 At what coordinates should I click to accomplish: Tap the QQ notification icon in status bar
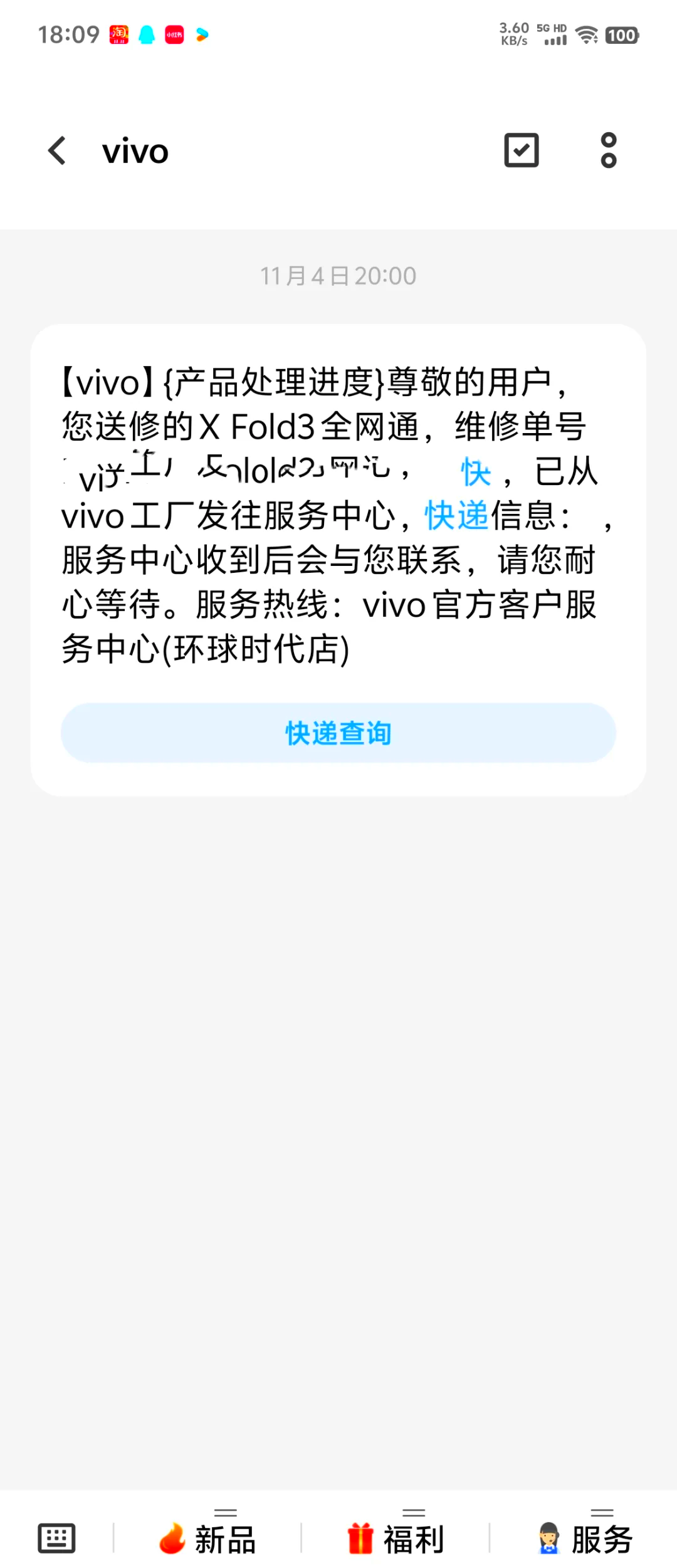click(147, 34)
